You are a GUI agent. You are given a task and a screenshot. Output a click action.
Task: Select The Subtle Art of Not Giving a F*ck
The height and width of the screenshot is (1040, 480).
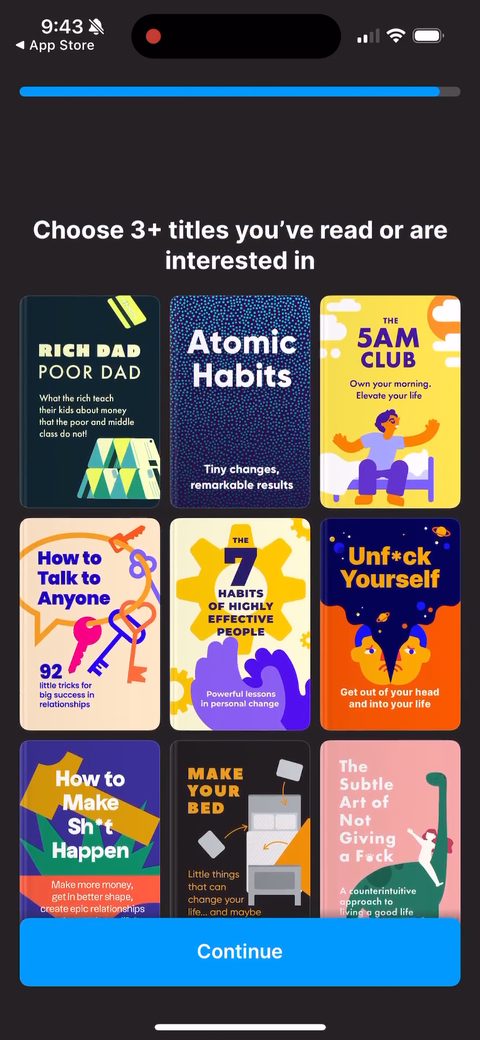pyautogui.click(x=390, y=829)
